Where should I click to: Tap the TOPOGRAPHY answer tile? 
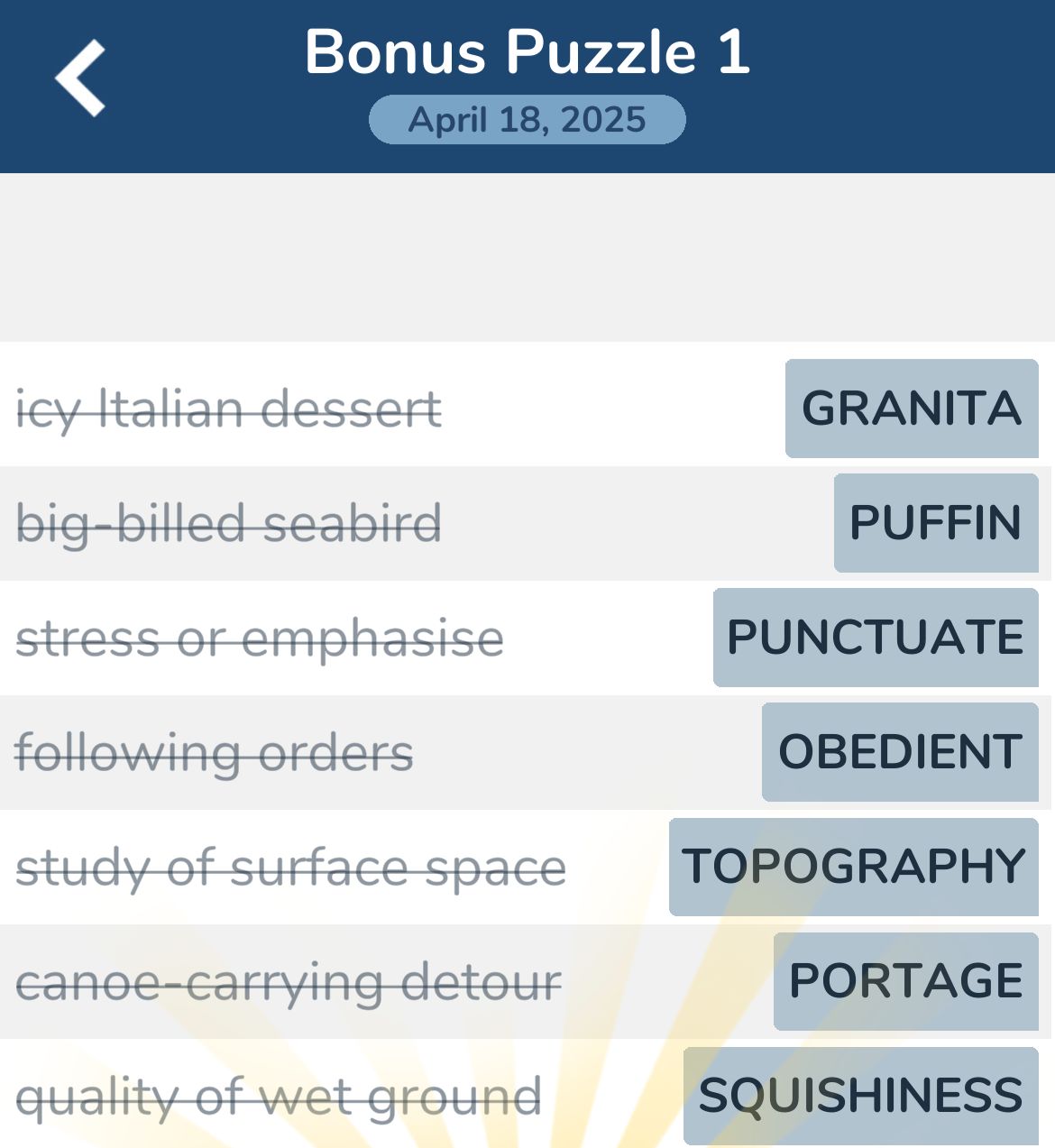[x=855, y=866]
